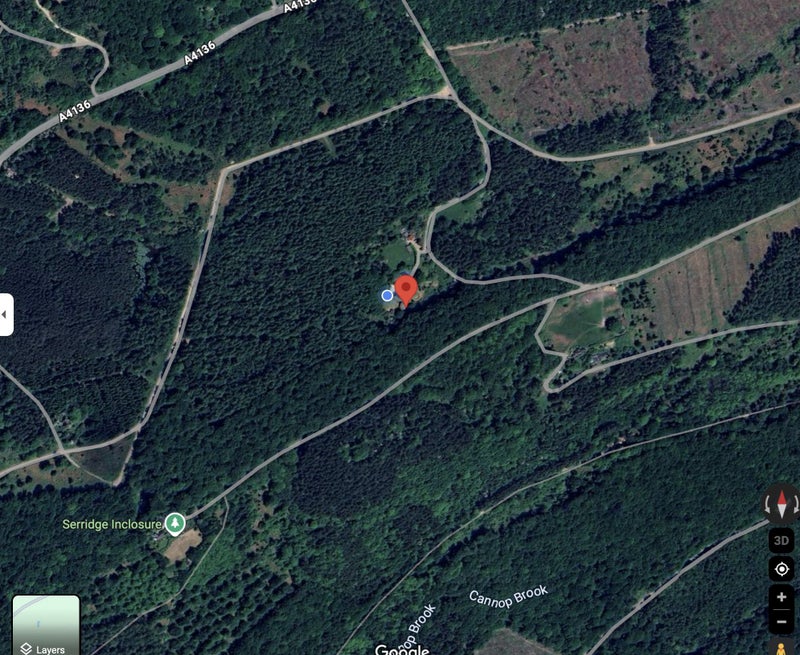Zoom in with the plus button
Viewport: 800px width, 655px height.
781,597
